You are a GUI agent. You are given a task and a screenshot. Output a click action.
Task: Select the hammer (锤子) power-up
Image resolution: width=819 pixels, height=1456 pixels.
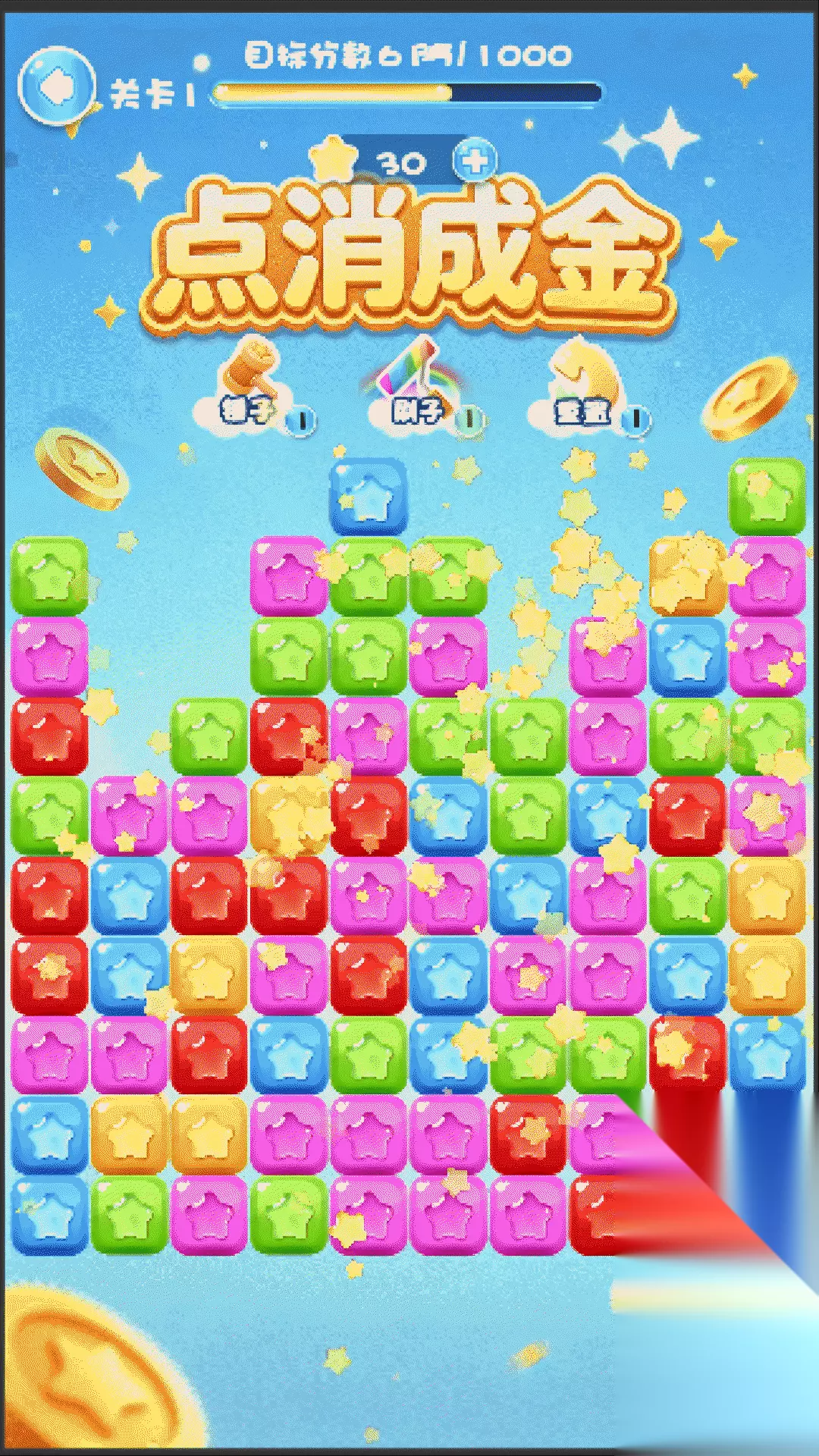254,388
